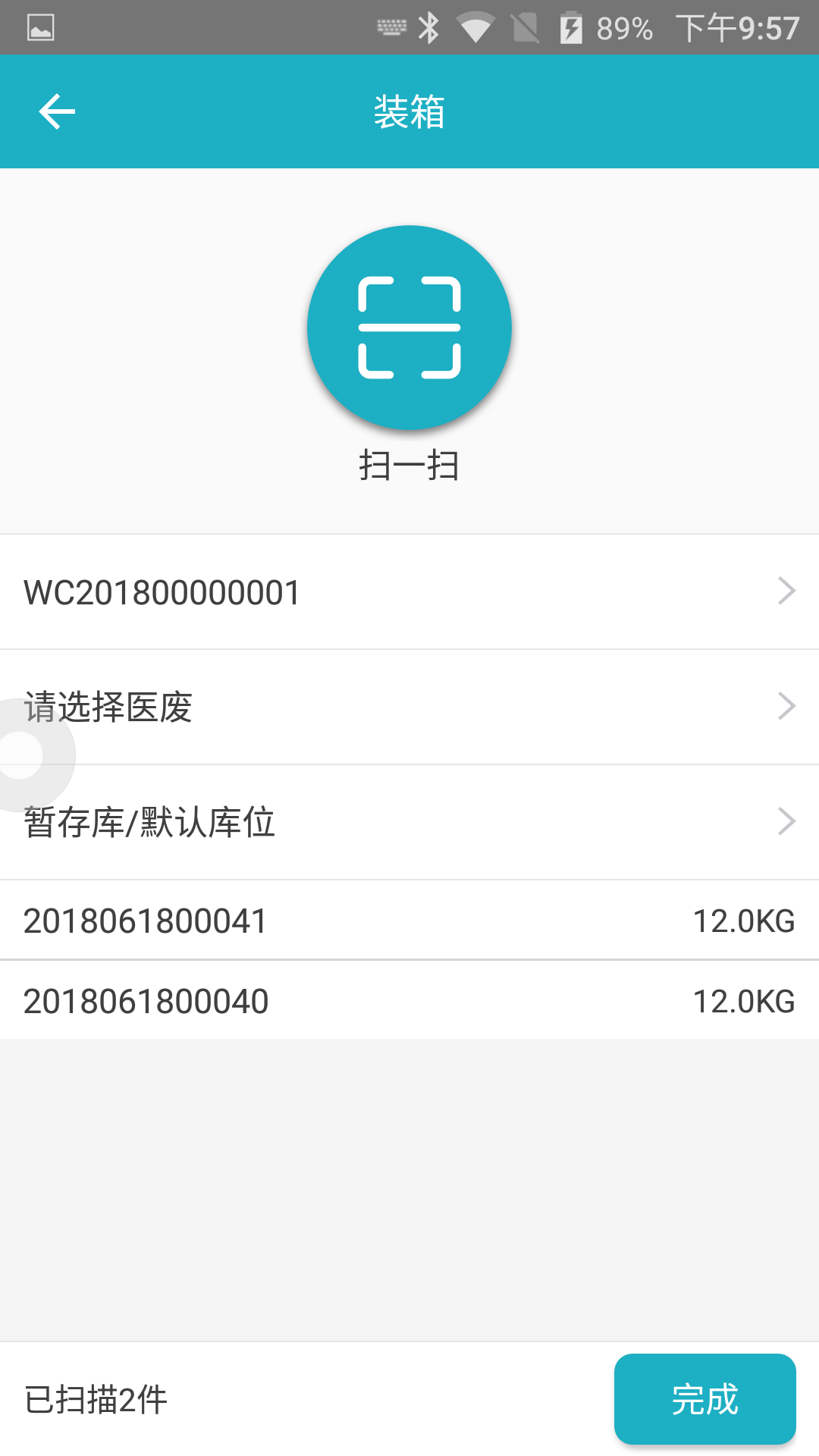Open the 请选择医废 selection row
The width and height of the screenshot is (819, 1456).
click(409, 707)
